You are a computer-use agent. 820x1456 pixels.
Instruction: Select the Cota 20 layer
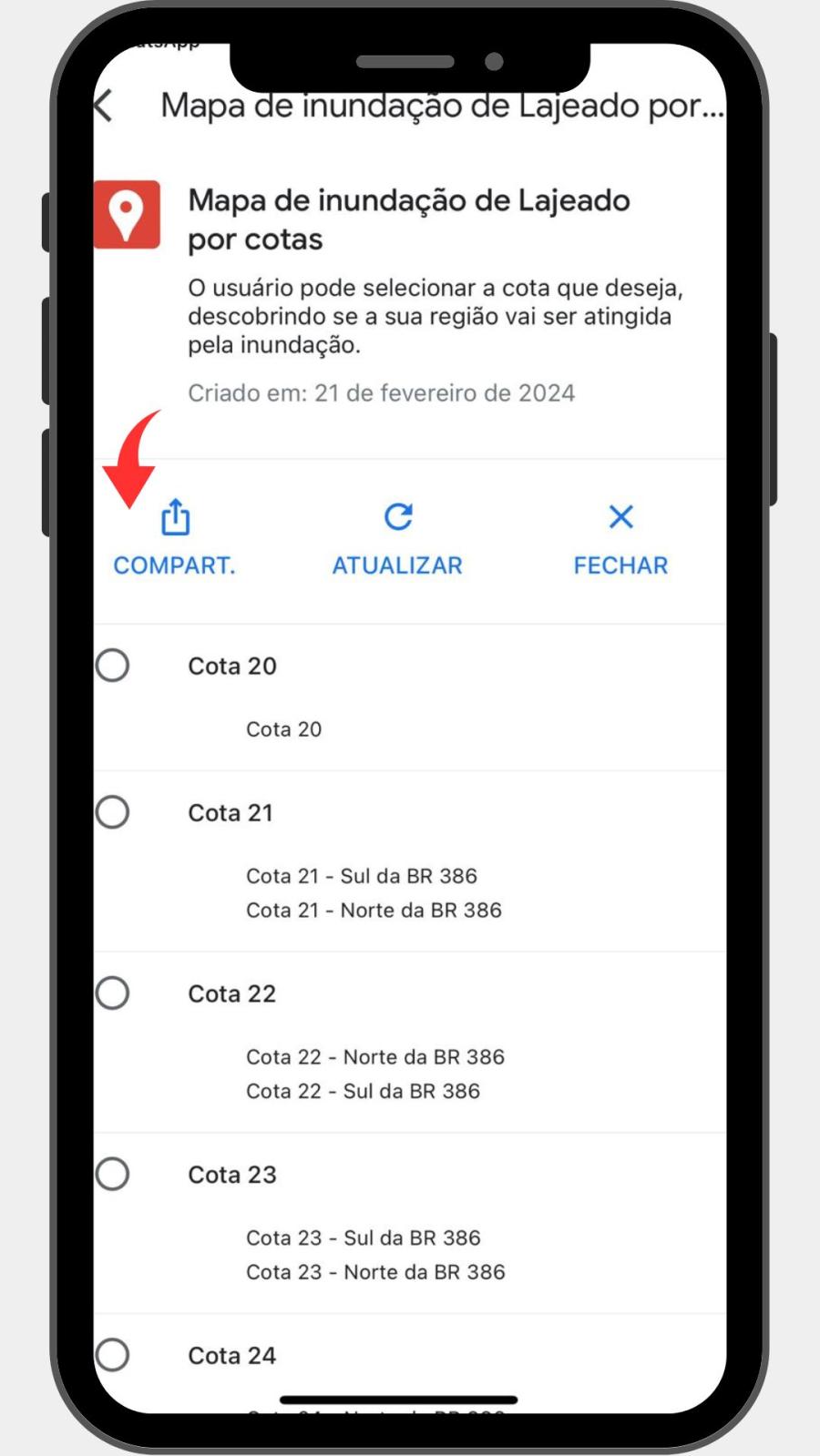113,666
